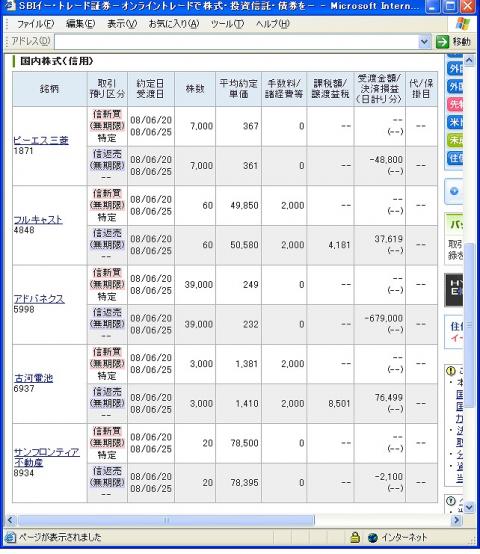Open the 表示 menu
480x554 pixels.
pyautogui.click(x=122, y=24)
